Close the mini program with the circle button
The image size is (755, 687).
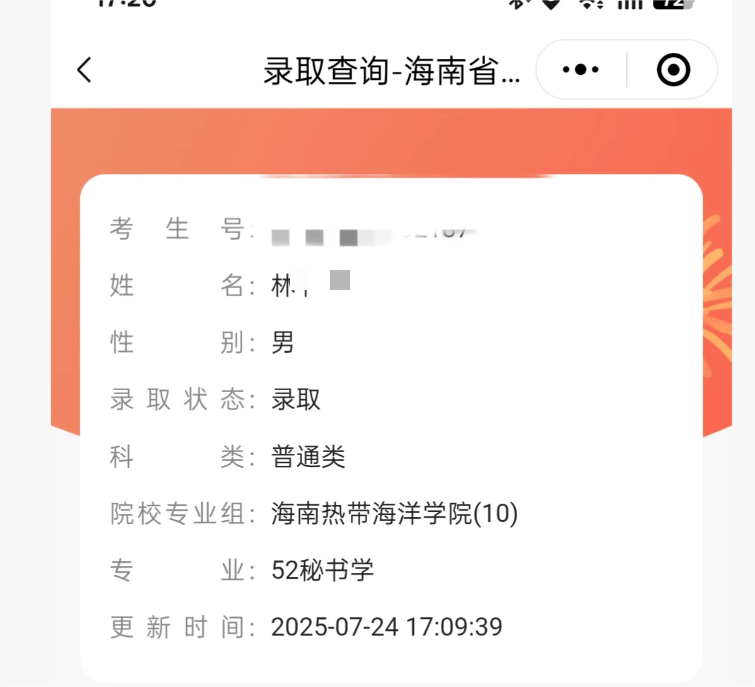pos(673,70)
